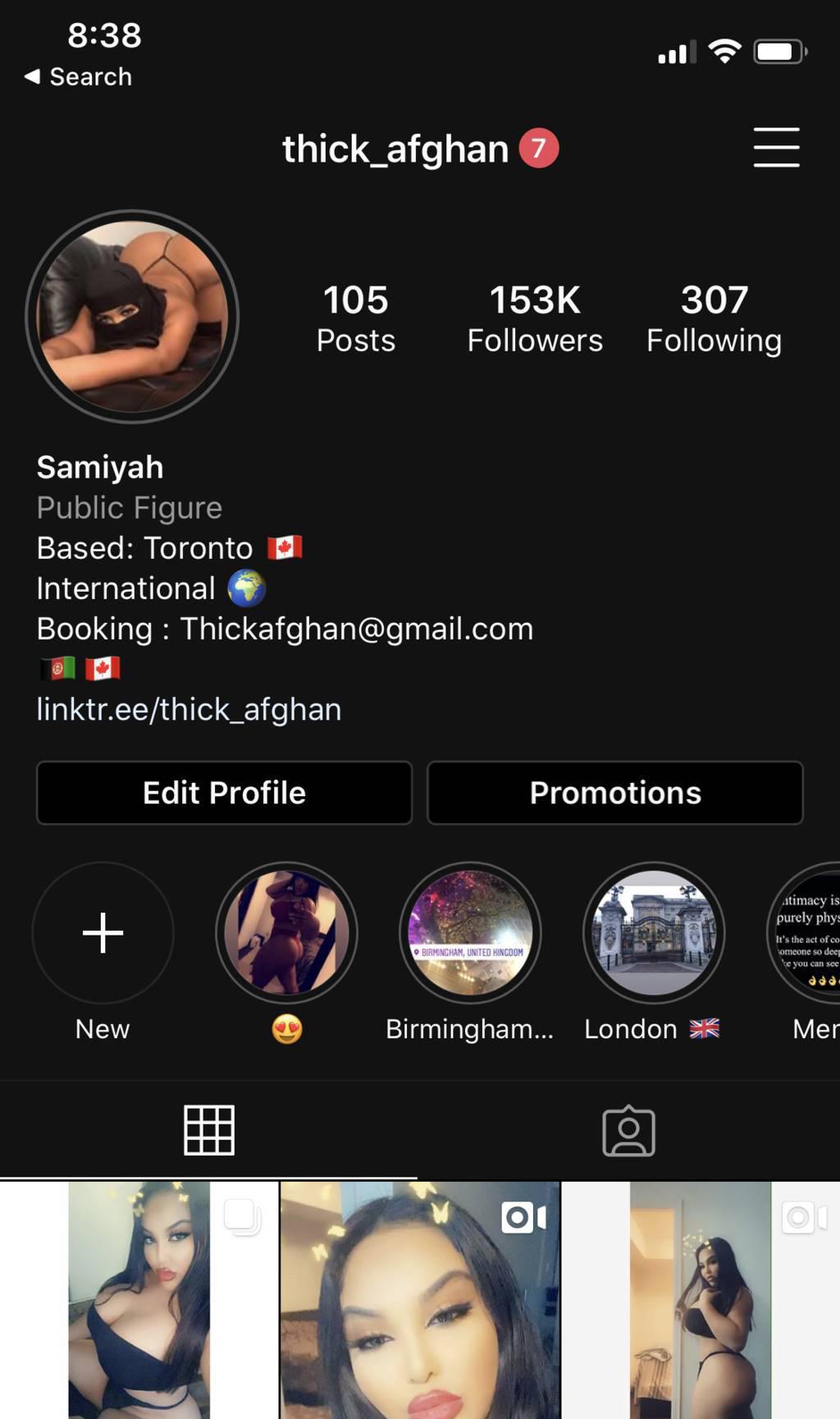Viewport: 840px width, 1419px height.
Task: Open the thick_afghan account switcher
Action: click(x=395, y=149)
